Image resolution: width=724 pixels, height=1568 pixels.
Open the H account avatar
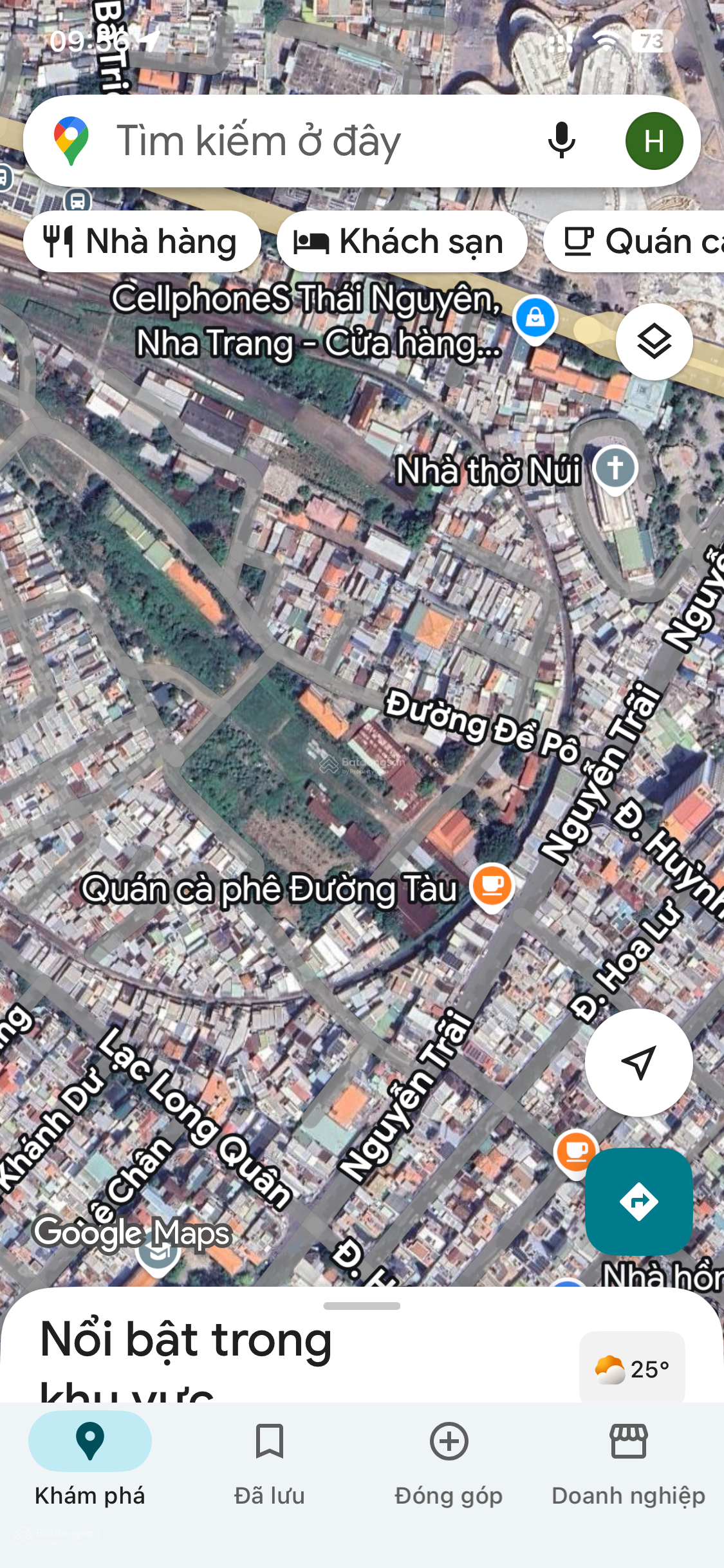coord(655,140)
